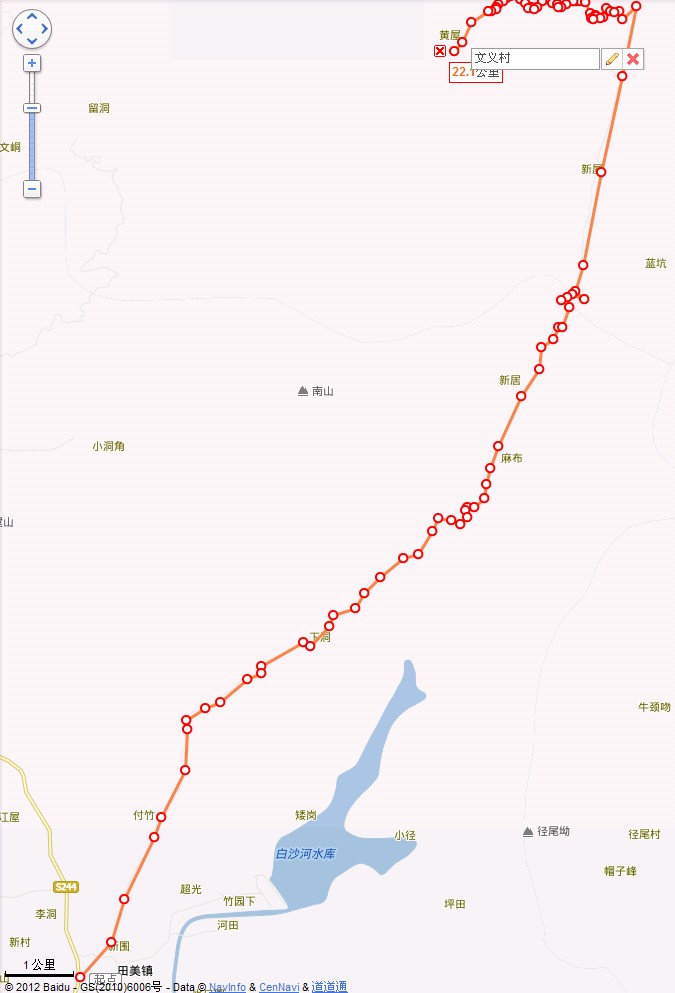This screenshot has width=675, height=993.
Task: Open the CenNavi data link
Action: coord(279,987)
